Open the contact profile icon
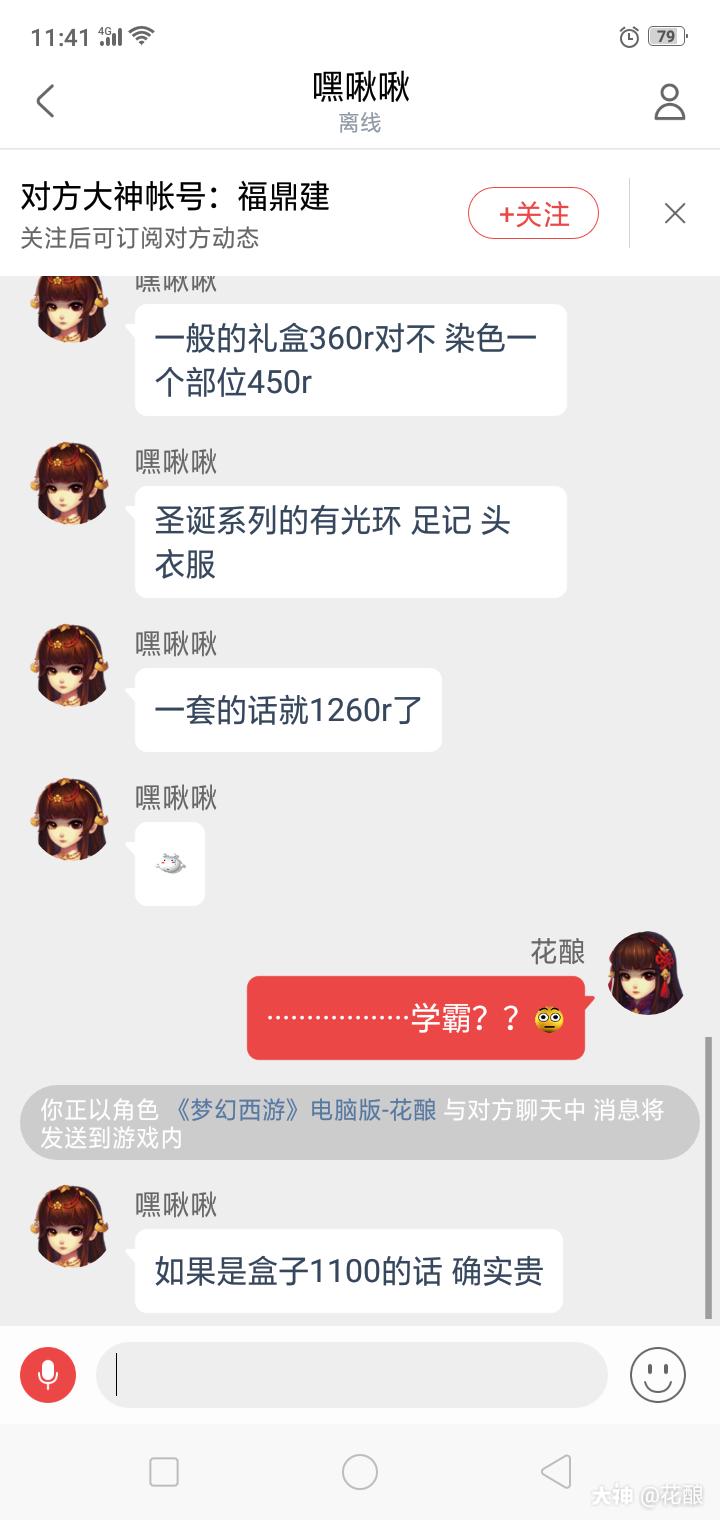The width and height of the screenshot is (720, 1520). pyautogui.click(x=669, y=101)
